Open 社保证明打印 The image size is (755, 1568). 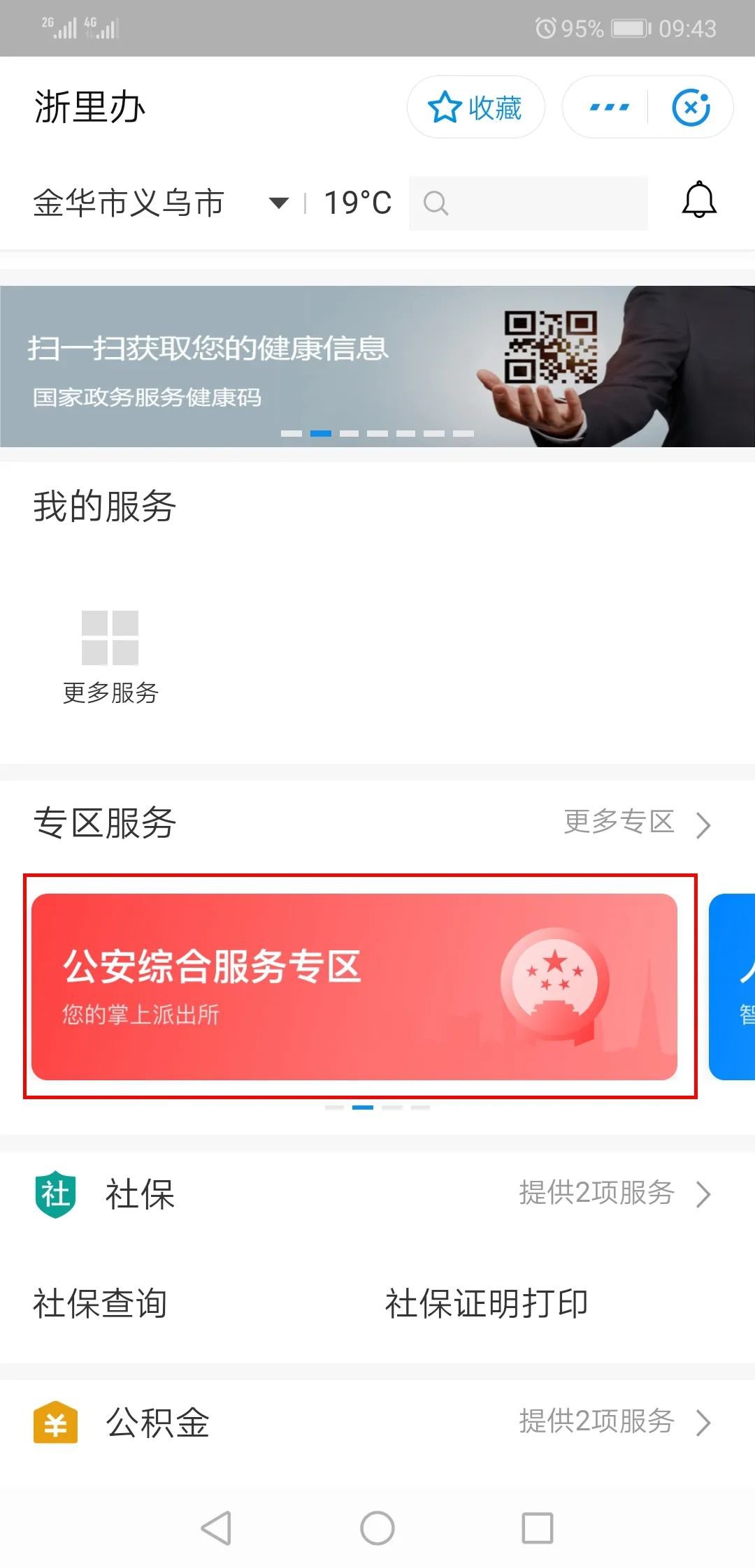coord(487,1303)
